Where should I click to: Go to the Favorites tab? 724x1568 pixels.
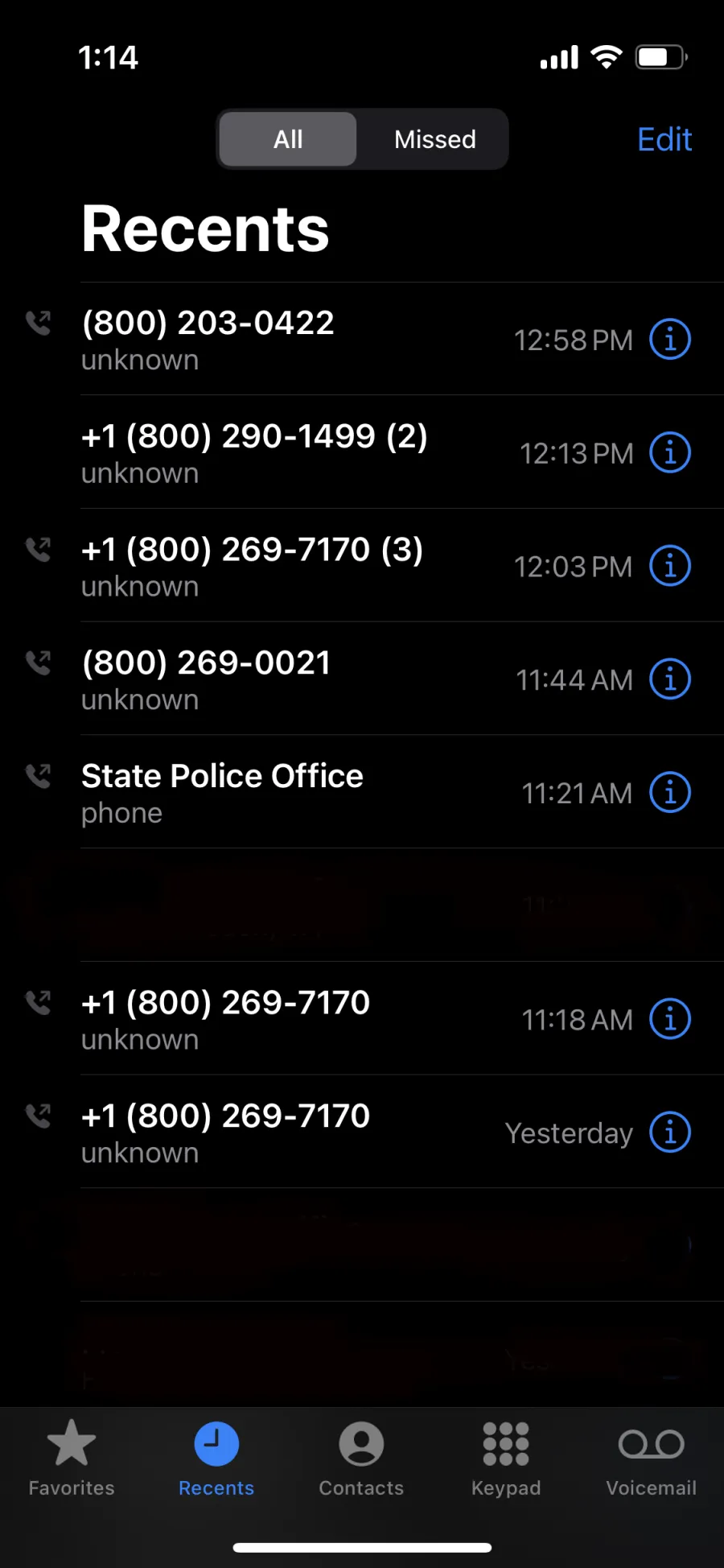click(x=72, y=1457)
